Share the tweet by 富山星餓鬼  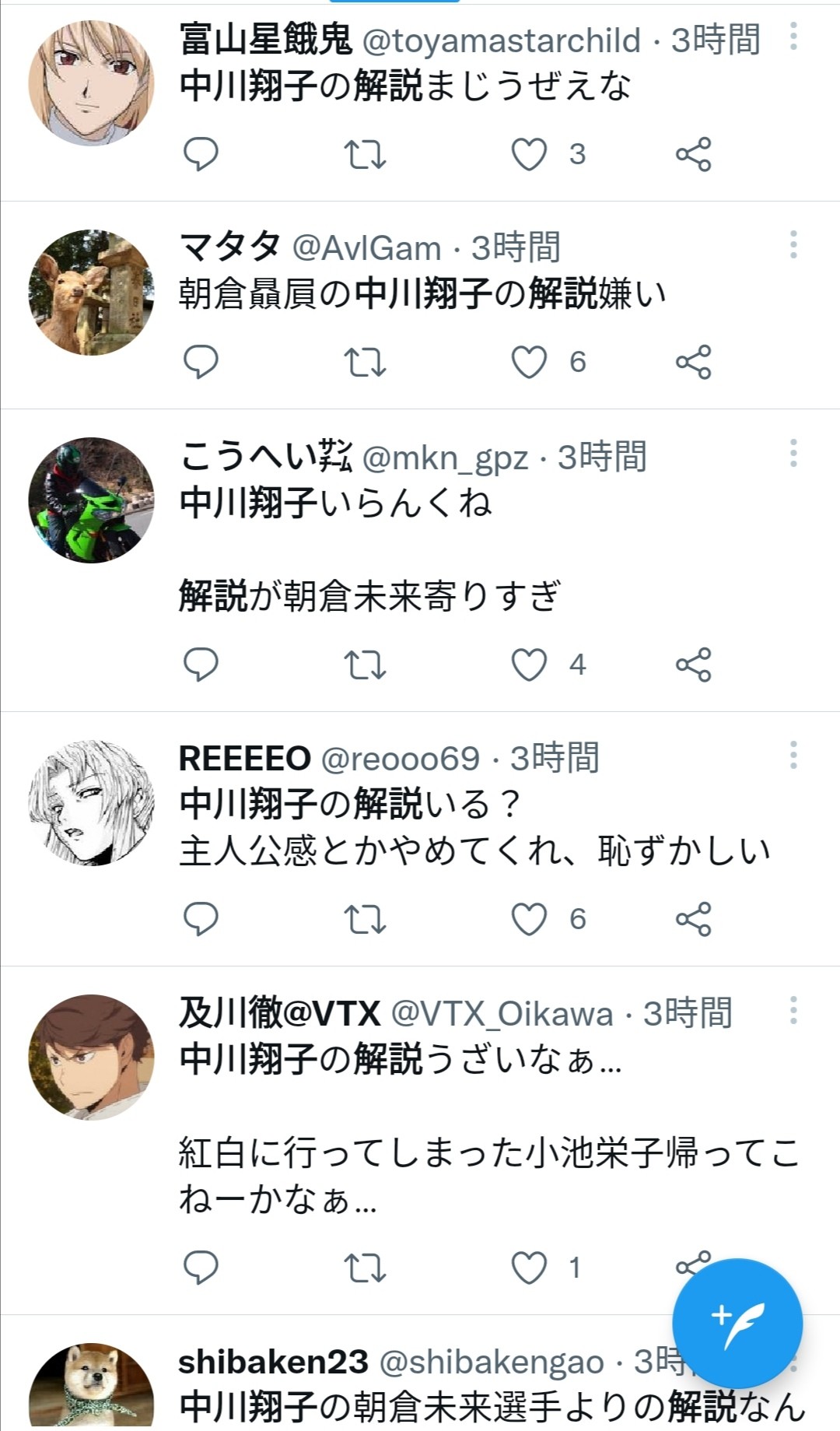(x=693, y=154)
